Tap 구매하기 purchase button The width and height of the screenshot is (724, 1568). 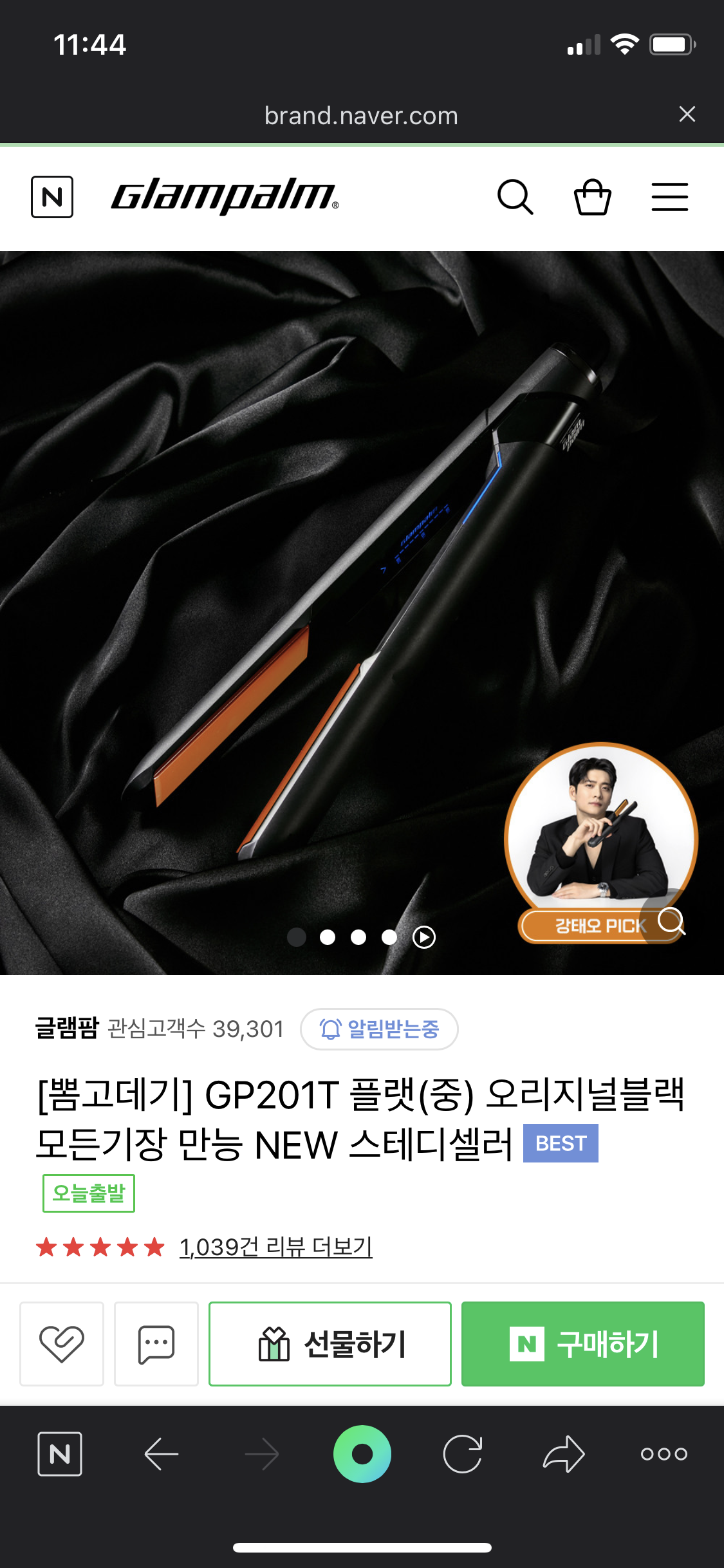(582, 1344)
